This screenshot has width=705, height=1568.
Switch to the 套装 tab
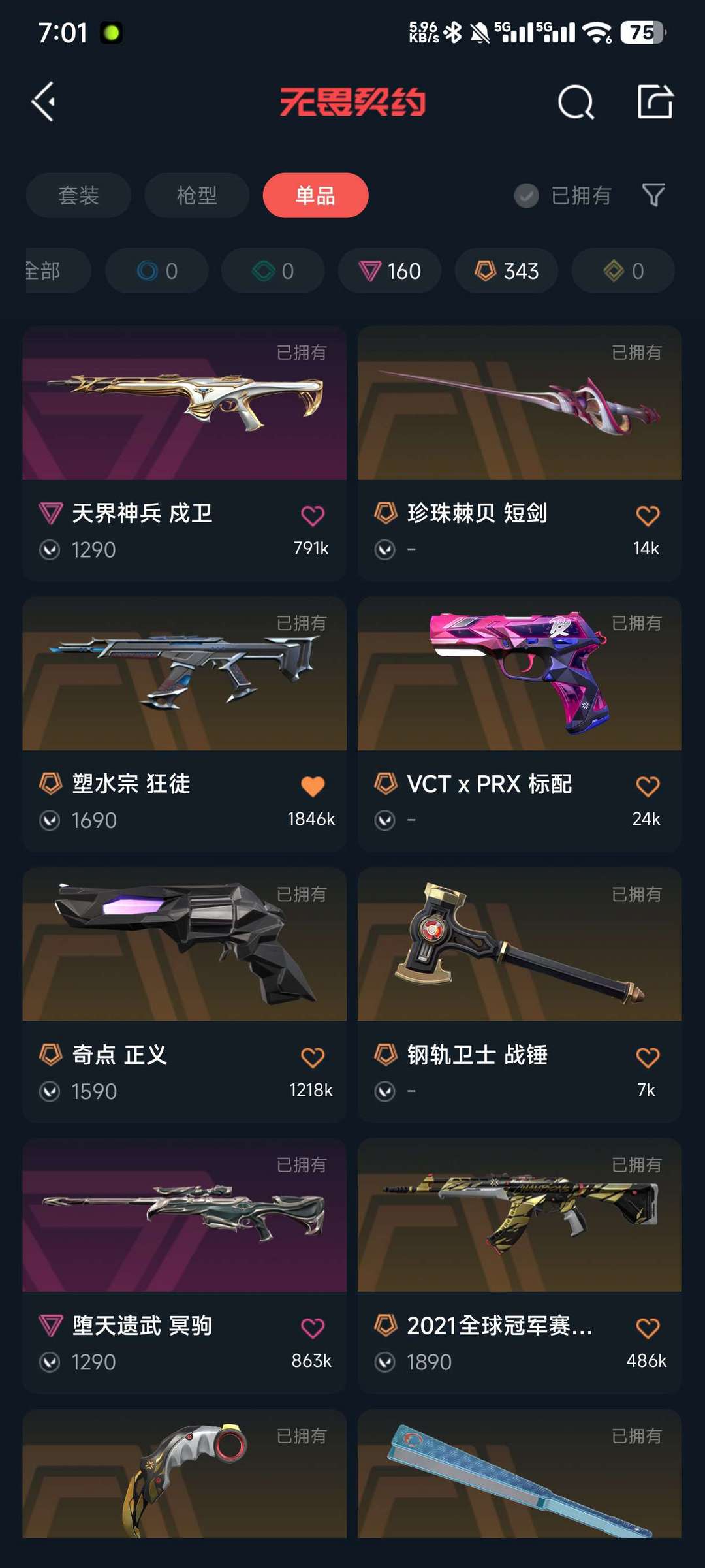click(x=78, y=195)
